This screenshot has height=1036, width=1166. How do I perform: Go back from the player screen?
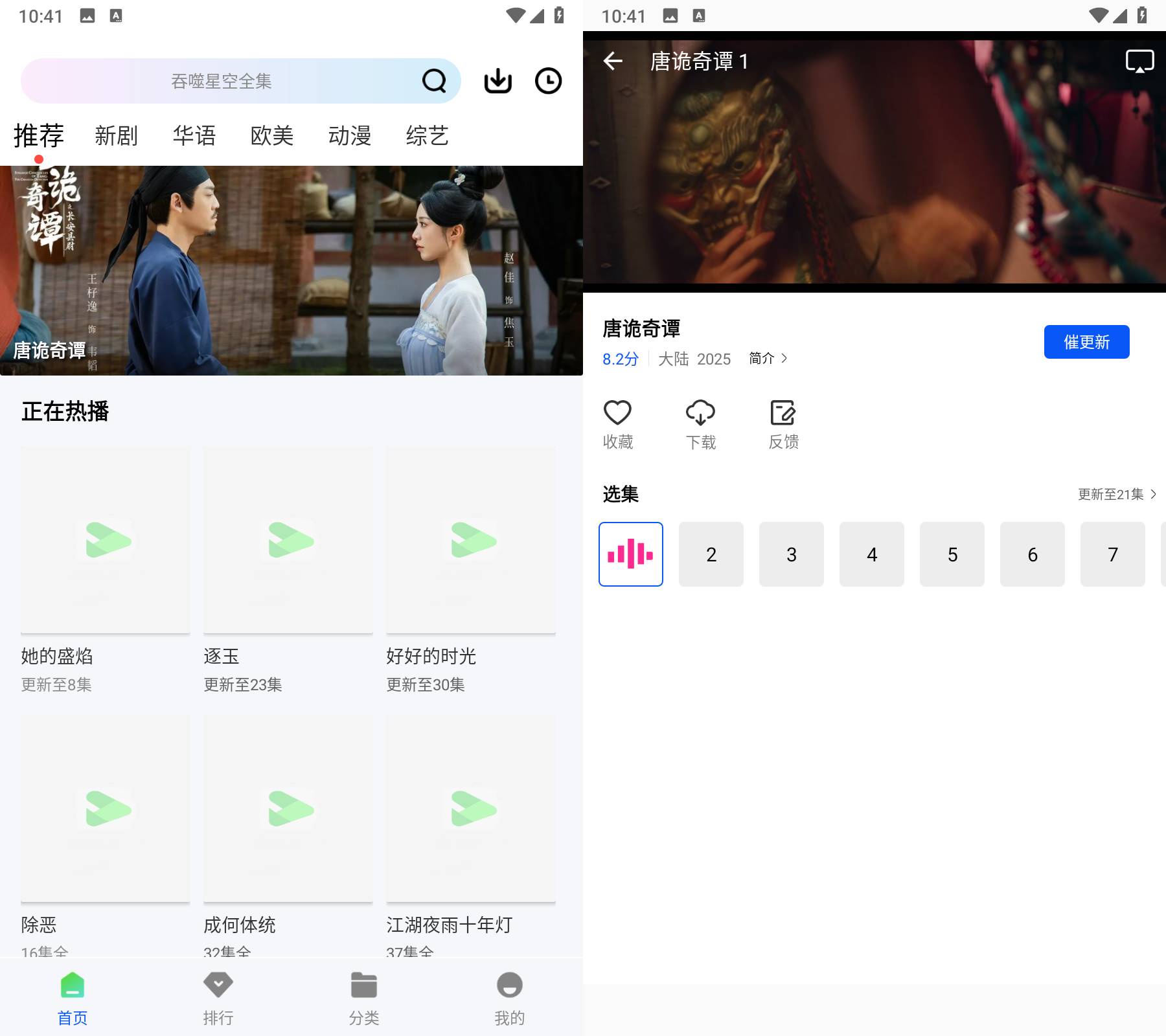(x=613, y=62)
